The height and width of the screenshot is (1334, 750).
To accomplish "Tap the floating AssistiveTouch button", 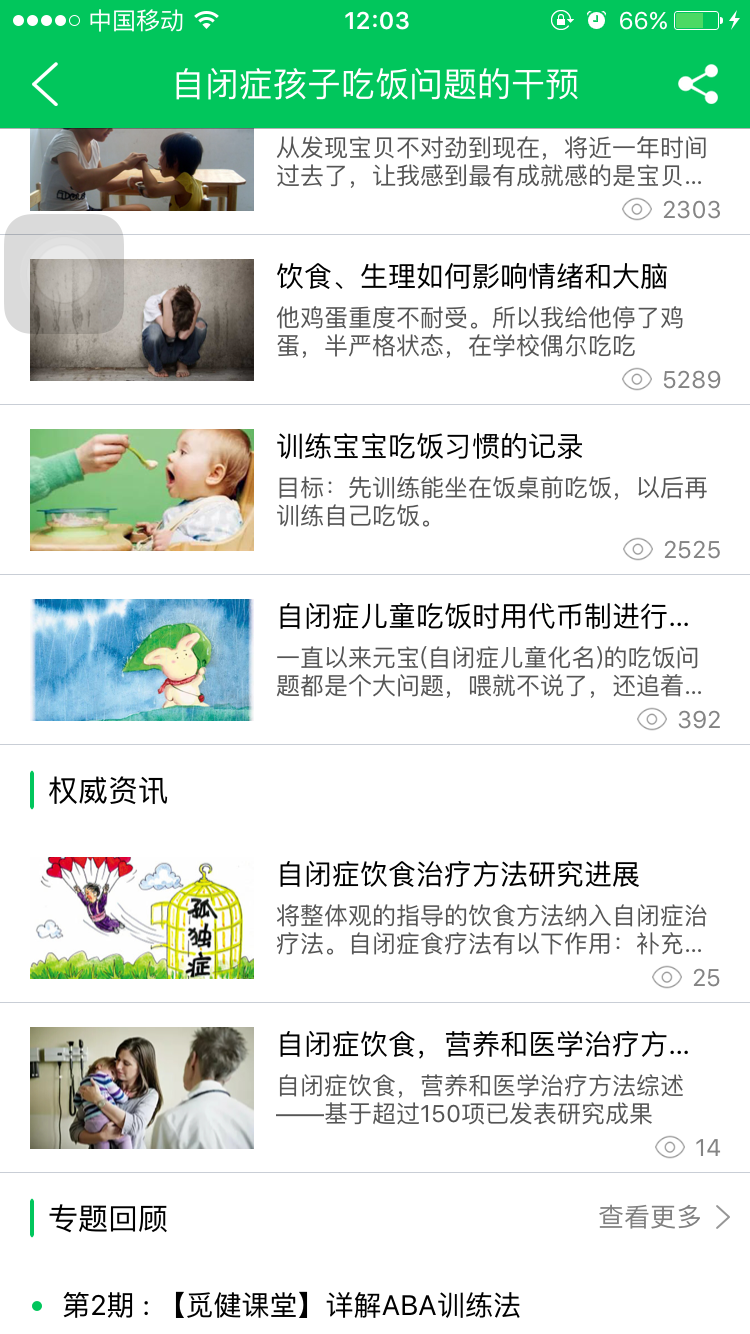I will click(64, 273).
